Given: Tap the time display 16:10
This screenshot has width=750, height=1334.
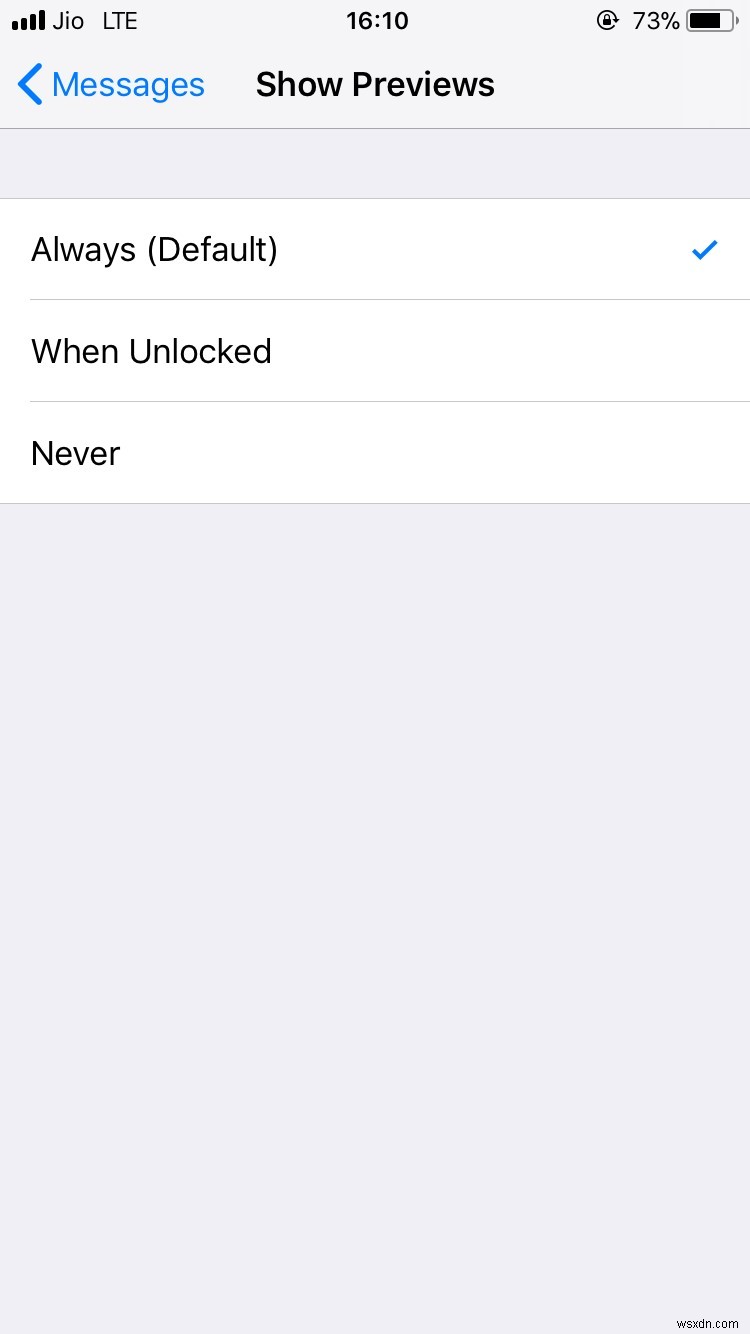Looking at the screenshot, I should point(377,20).
